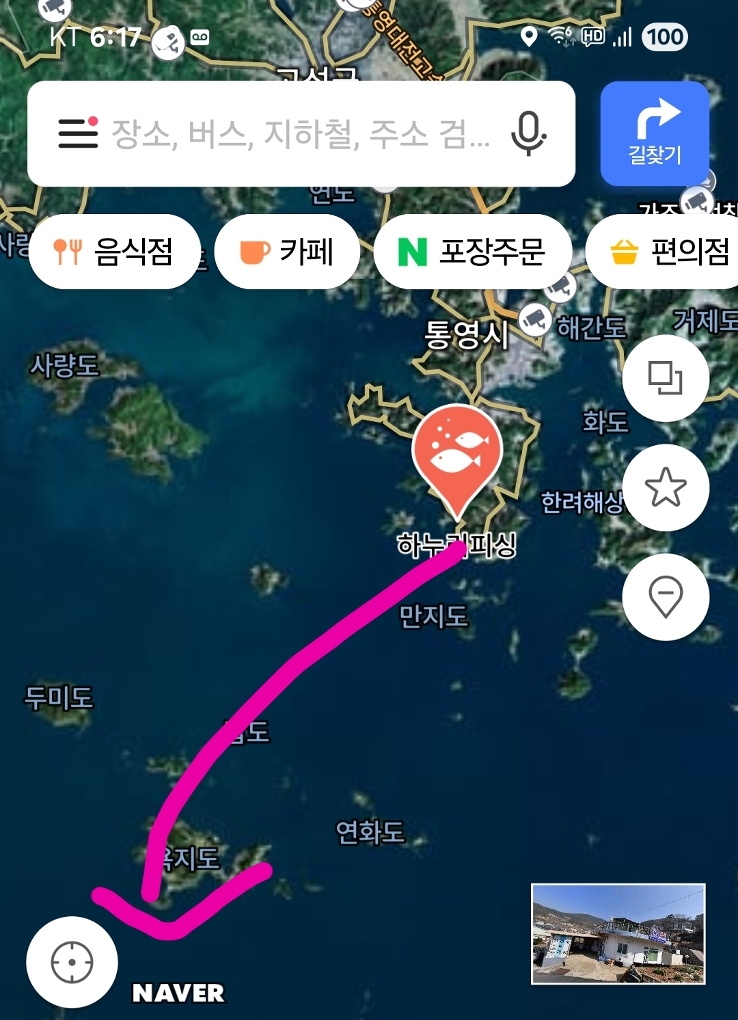Select the 음식점 chip
The height and width of the screenshot is (1020, 738).
click(114, 252)
